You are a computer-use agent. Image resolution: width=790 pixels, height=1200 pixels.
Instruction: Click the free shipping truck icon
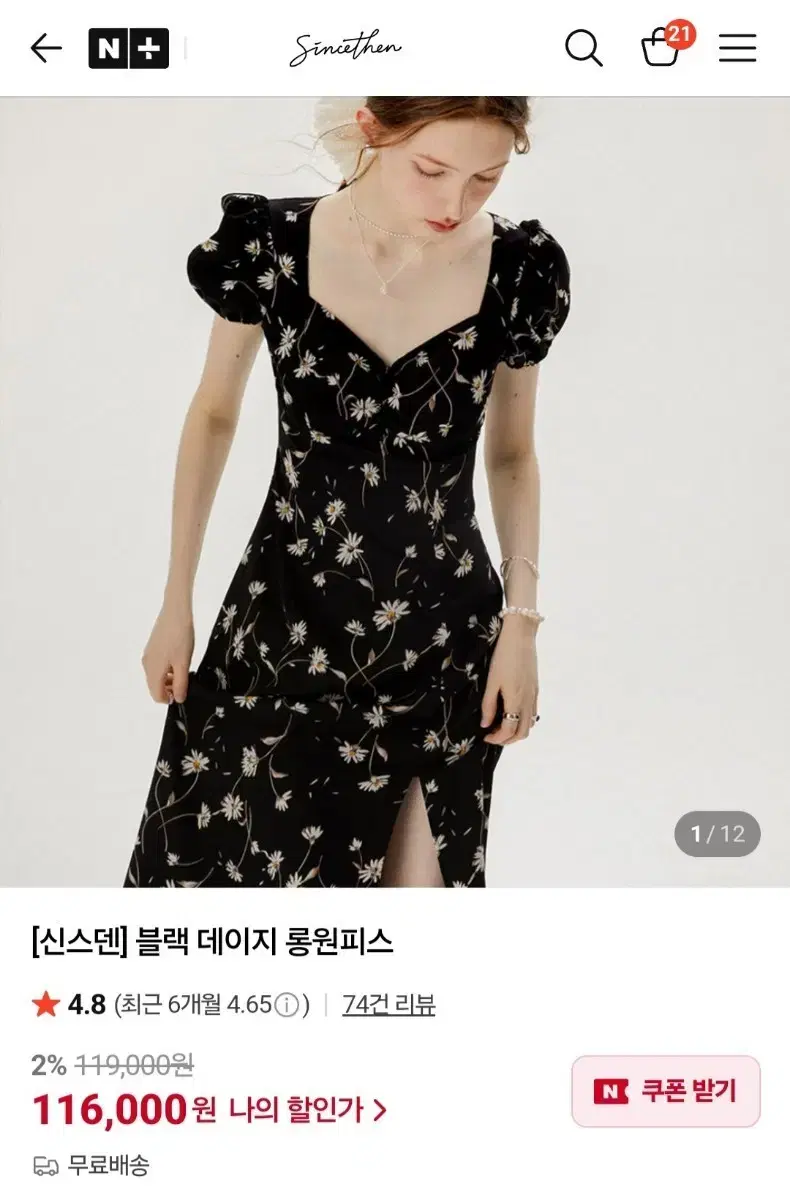(x=44, y=1166)
